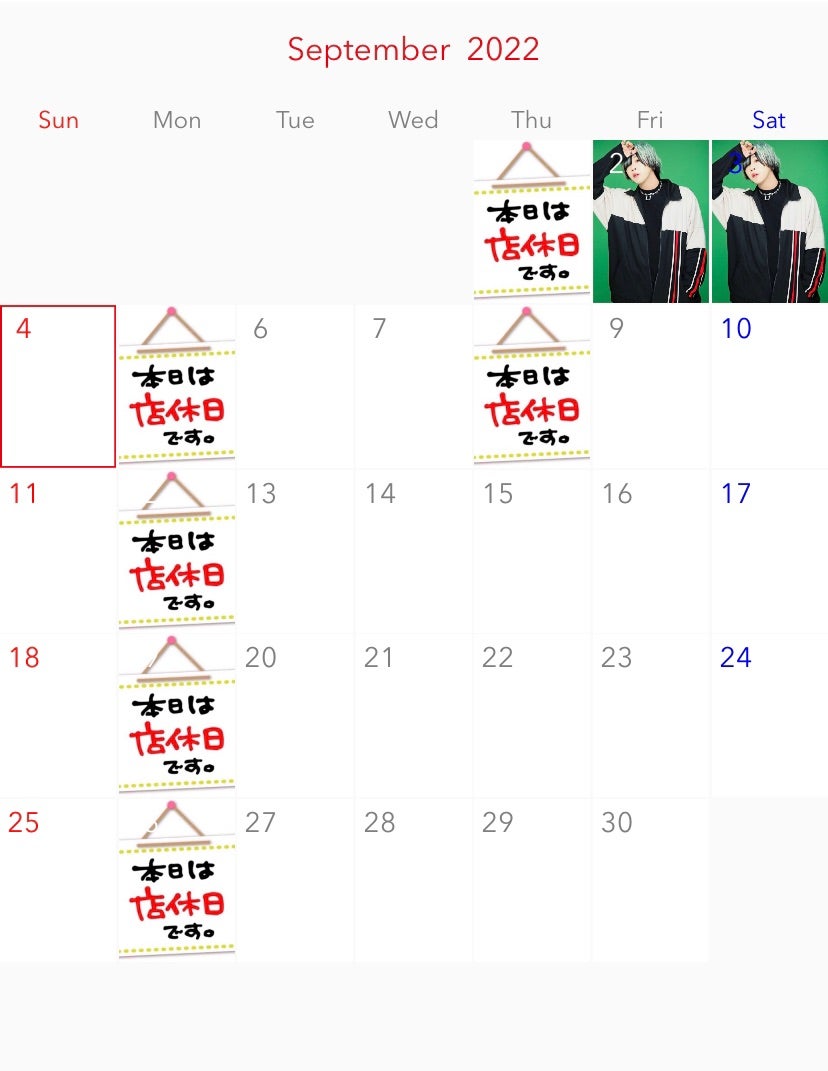Select day 9 on the calendar
This screenshot has height=1071, width=828.
click(x=650, y=386)
